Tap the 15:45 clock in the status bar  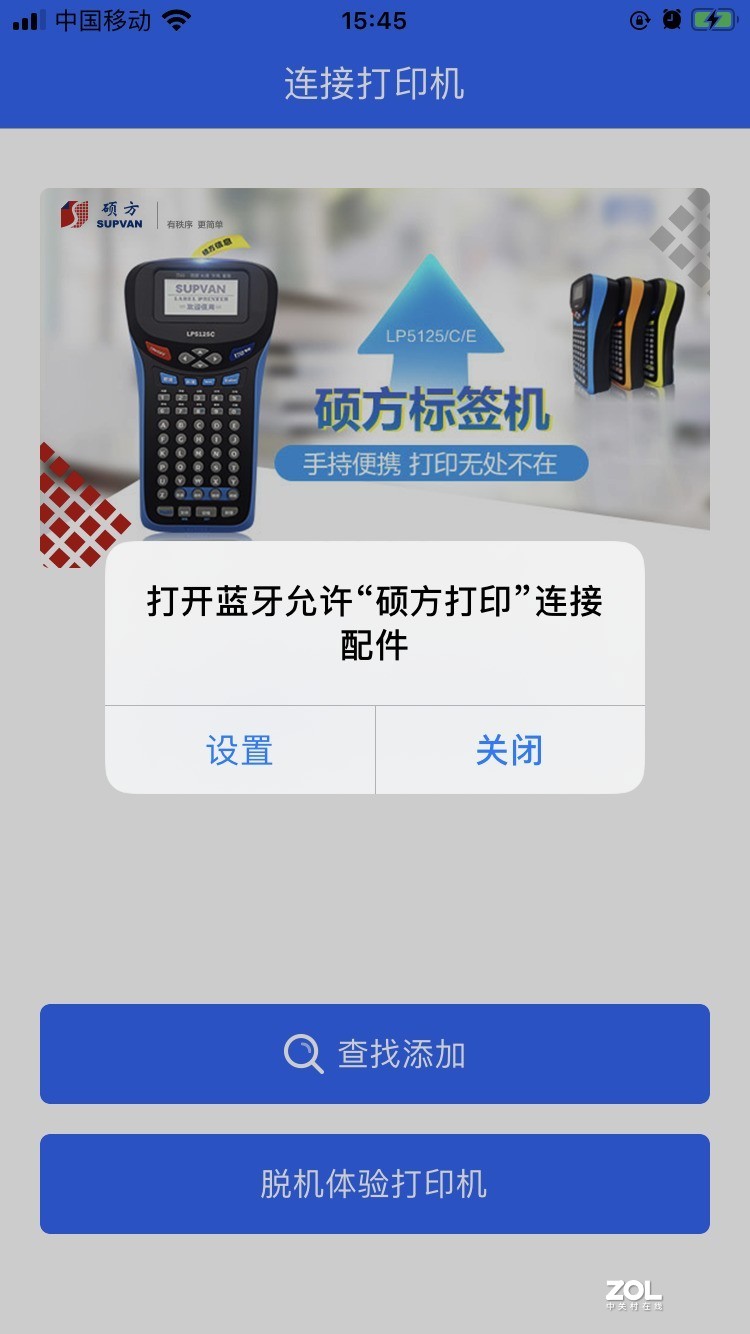374,21
